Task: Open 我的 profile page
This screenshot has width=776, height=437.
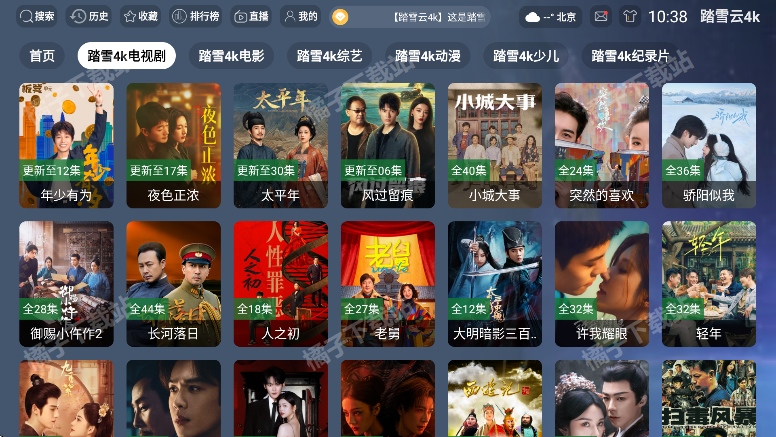Action: (x=300, y=17)
